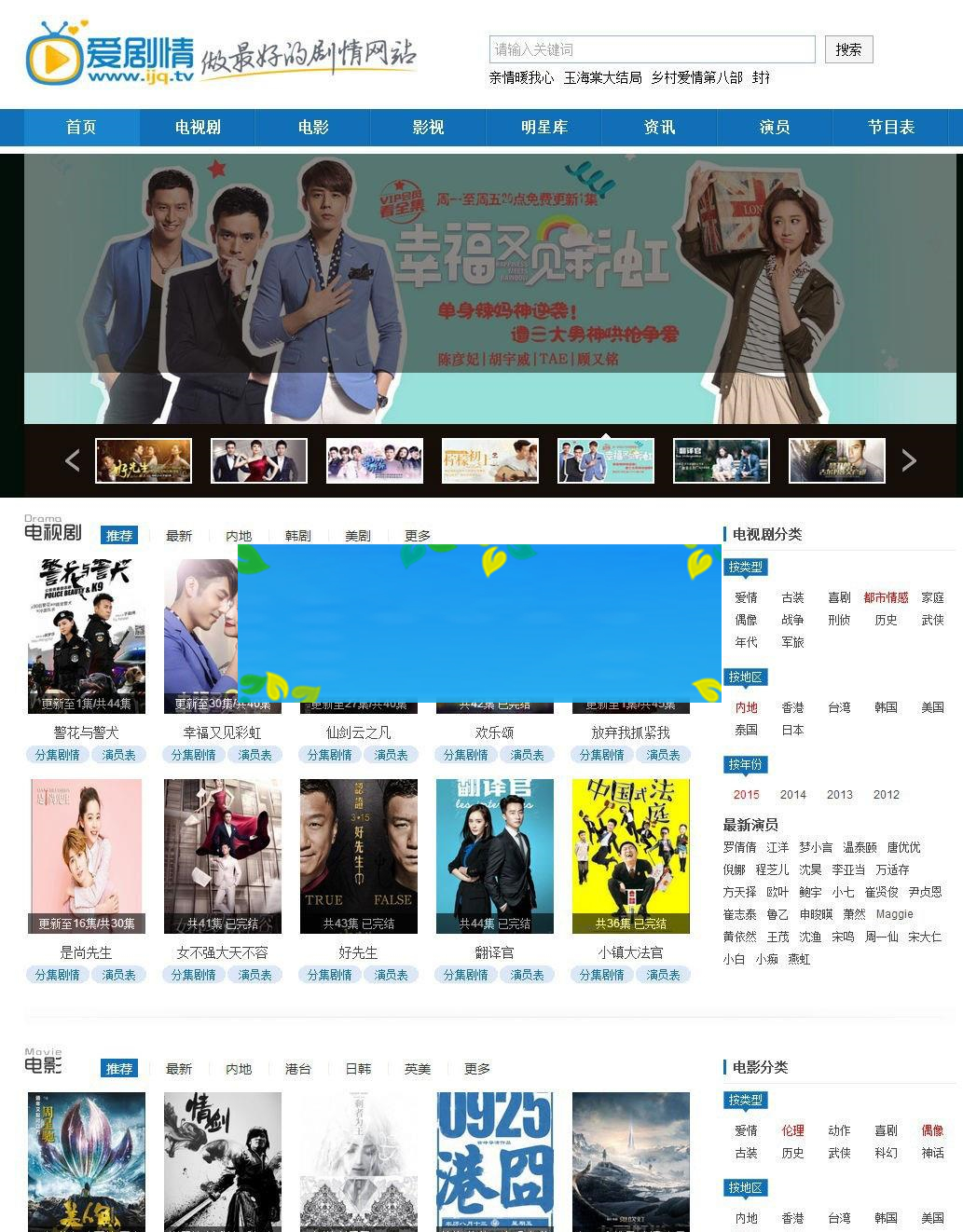
Task: Open the 警花与警犬 drama poster
Action: pyautogui.click(x=87, y=636)
